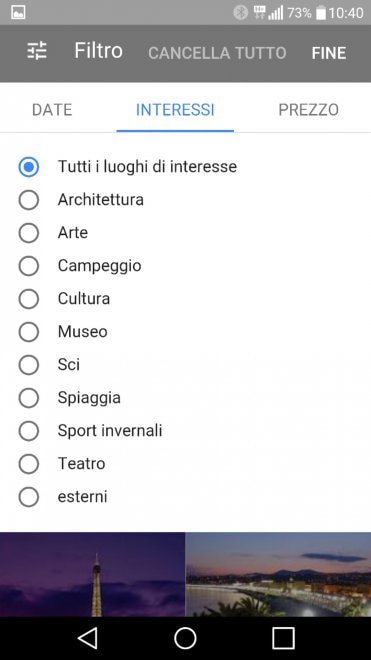Select the Architettura option

[x=81, y=200]
